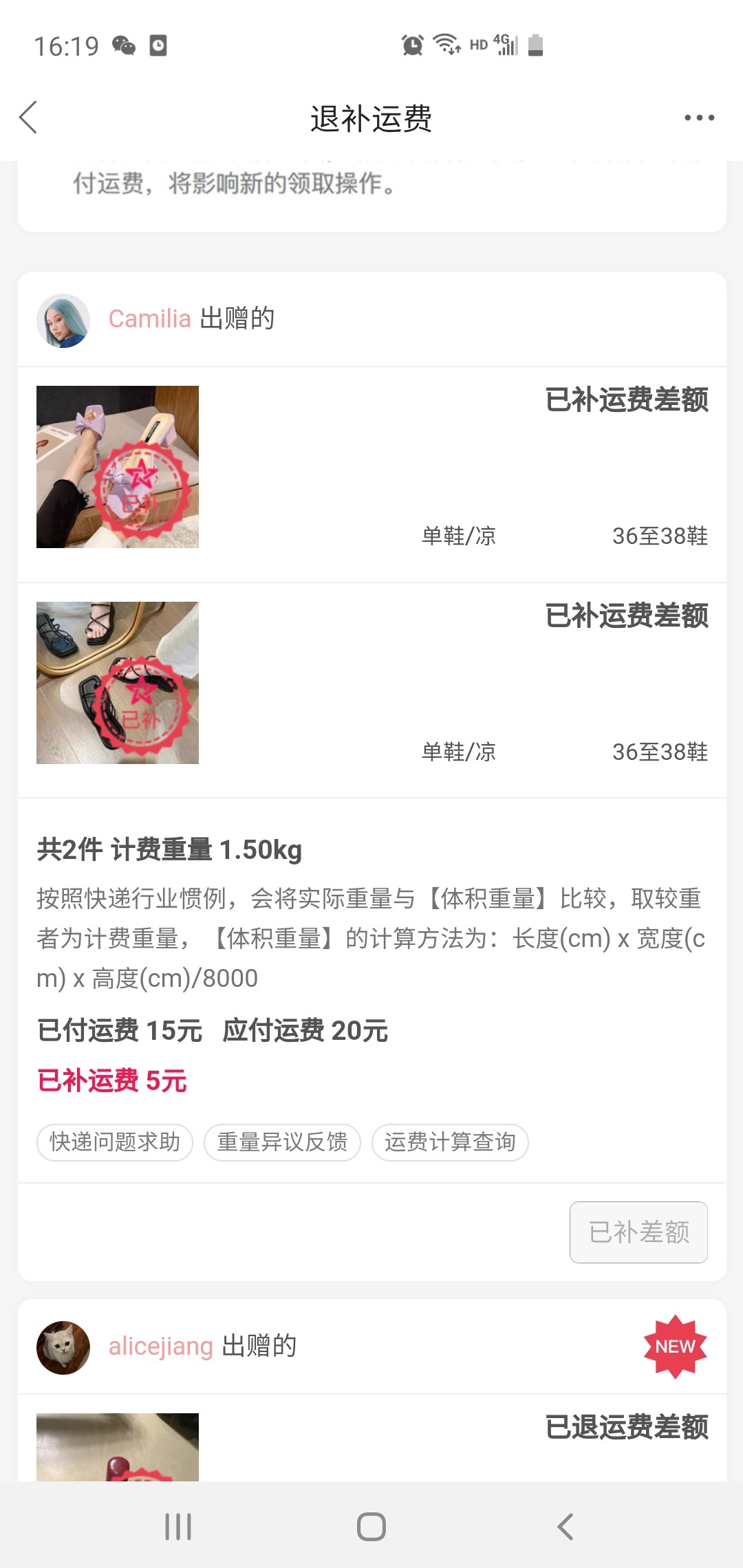743x1568 pixels.
Task: Open system recent apps
Action: point(178,1527)
